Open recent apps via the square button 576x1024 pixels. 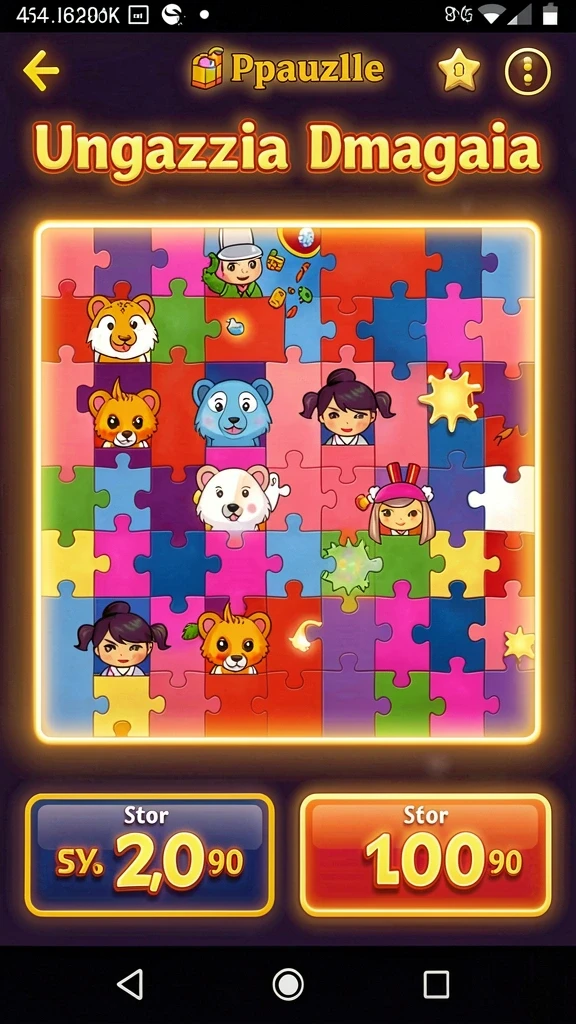pyautogui.click(x=436, y=984)
